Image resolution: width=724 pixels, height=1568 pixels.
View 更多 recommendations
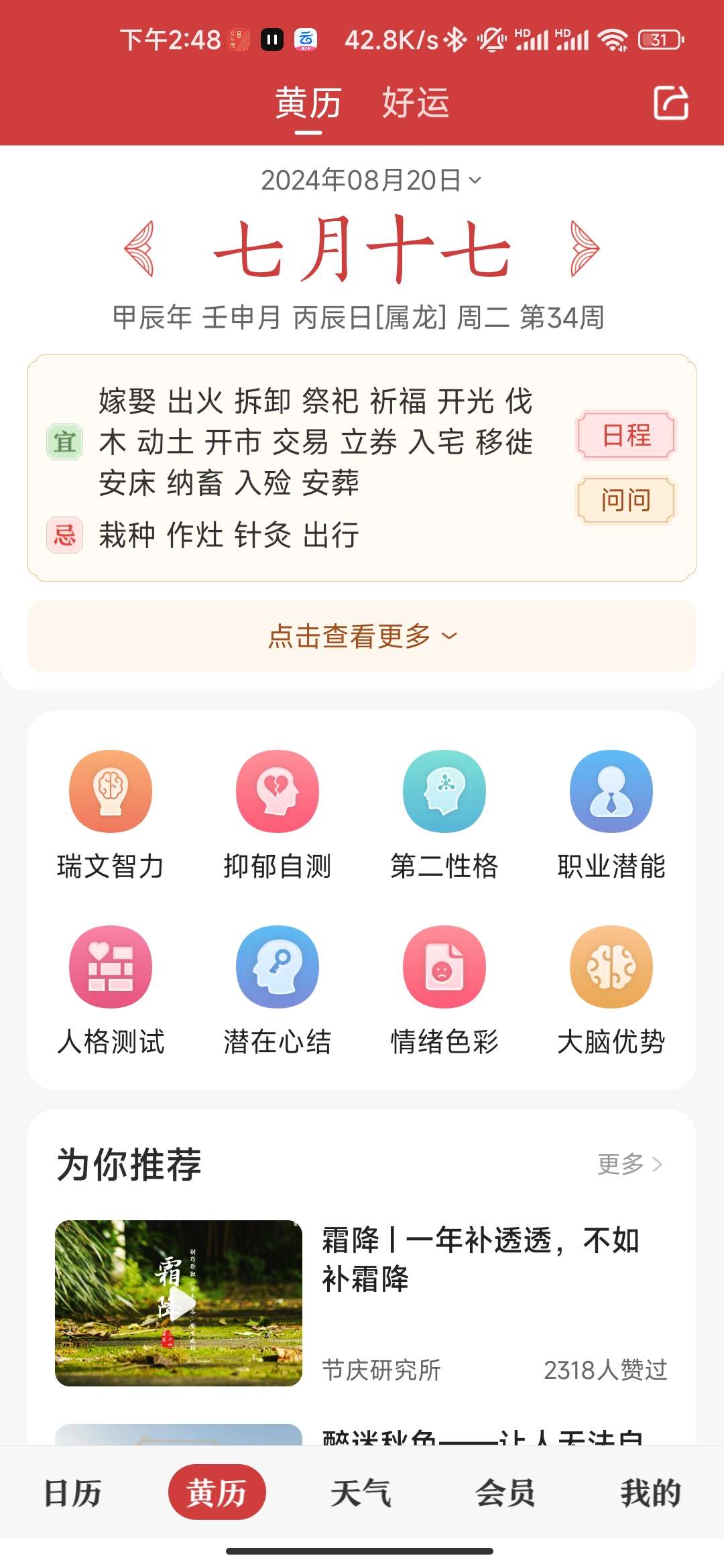point(629,1164)
